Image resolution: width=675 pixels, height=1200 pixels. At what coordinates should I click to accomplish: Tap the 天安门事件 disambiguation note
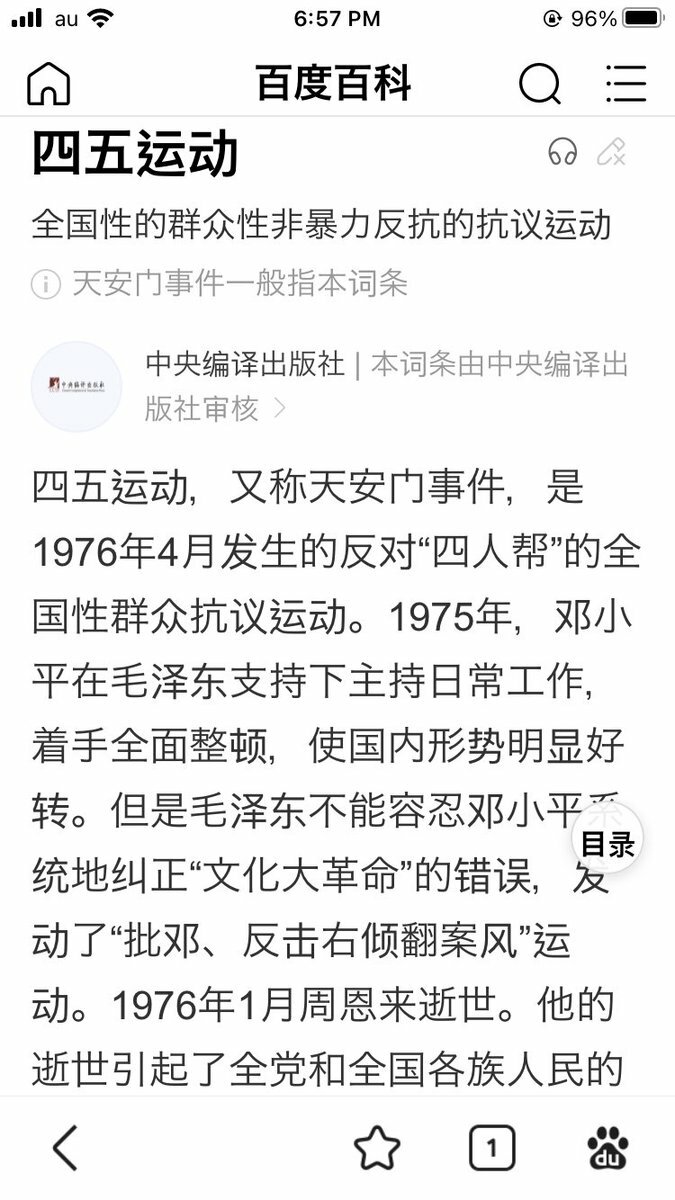click(x=240, y=283)
